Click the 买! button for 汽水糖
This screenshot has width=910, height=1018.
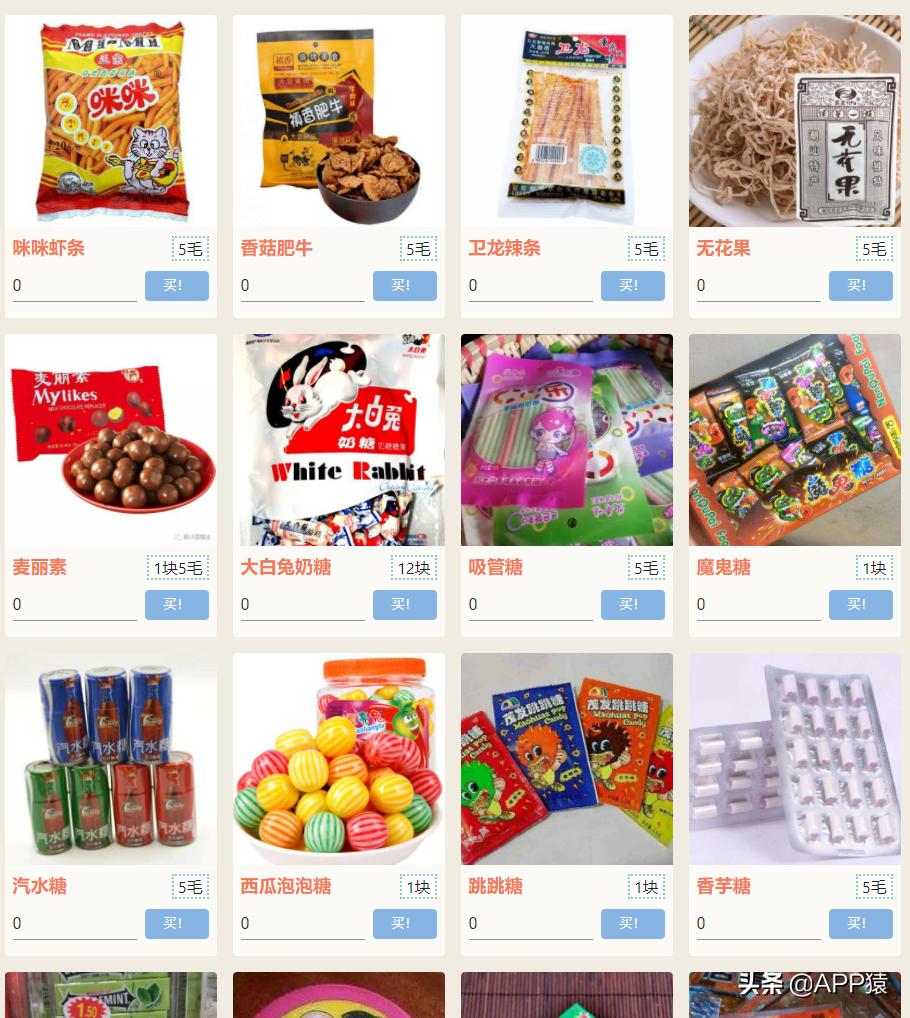click(177, 923)
